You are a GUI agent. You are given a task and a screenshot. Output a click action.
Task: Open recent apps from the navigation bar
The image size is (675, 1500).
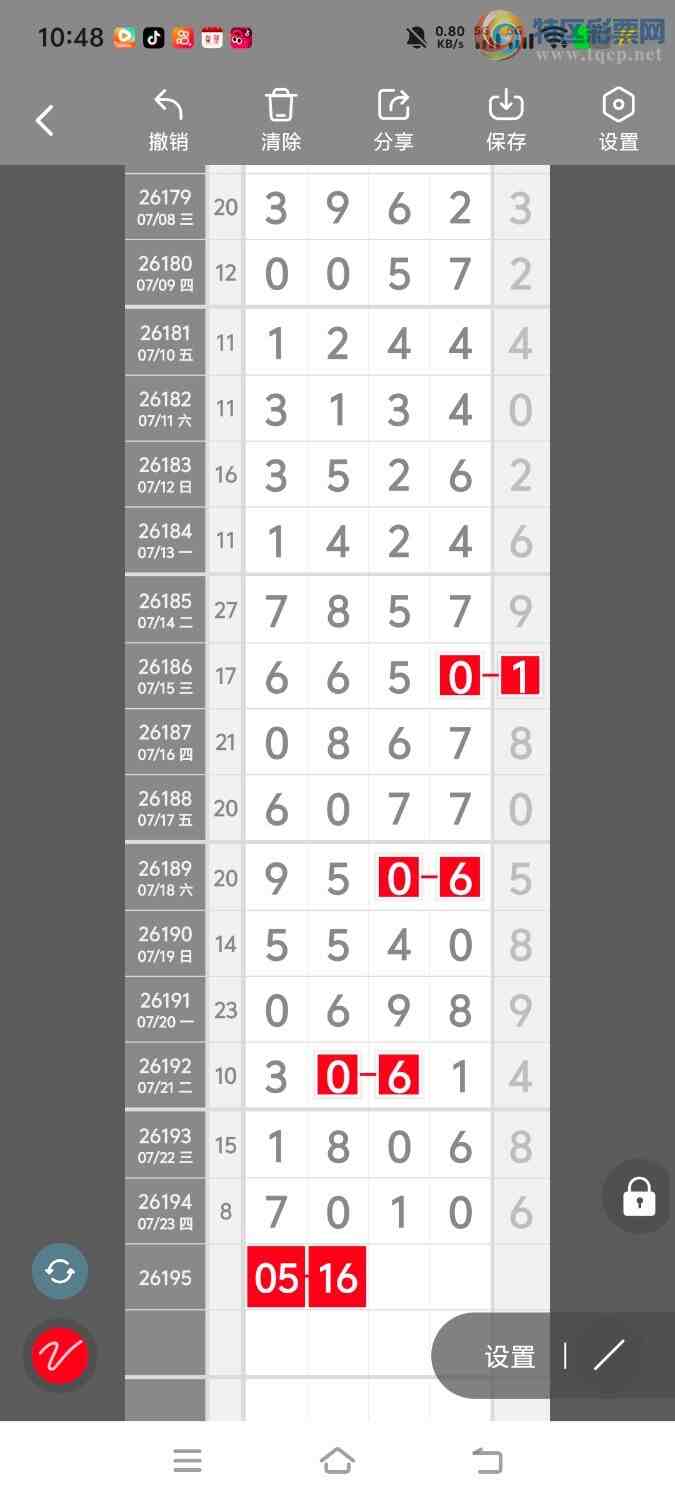tap(187, 1461)
